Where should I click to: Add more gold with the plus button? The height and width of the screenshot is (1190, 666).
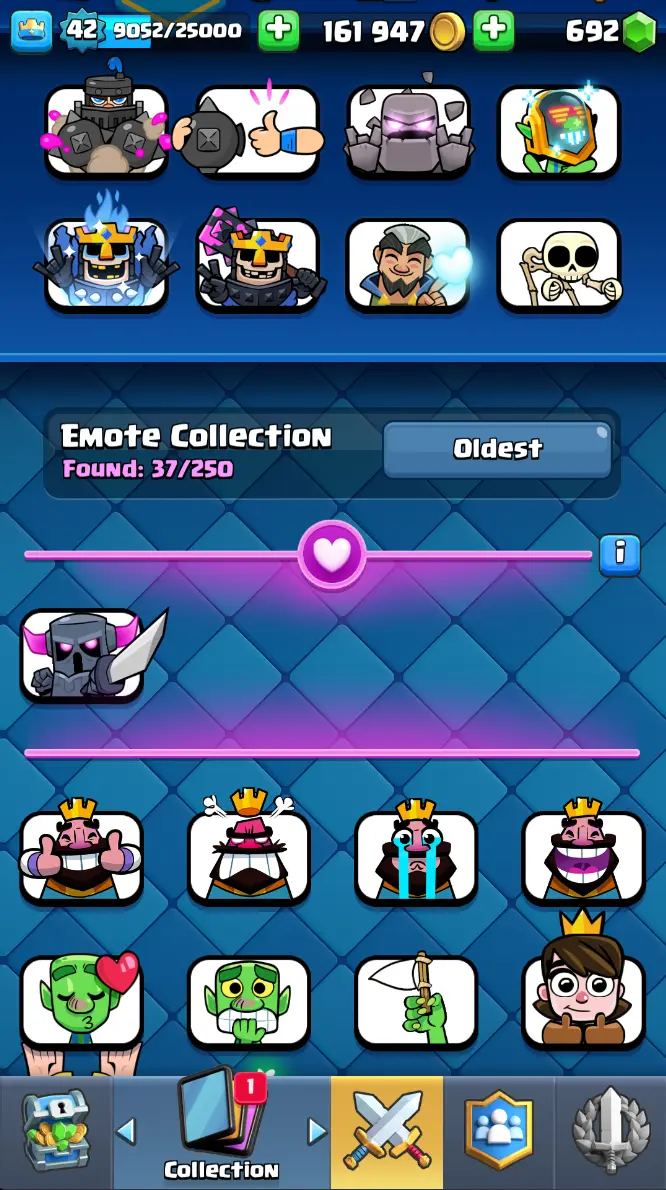[492, 31]
